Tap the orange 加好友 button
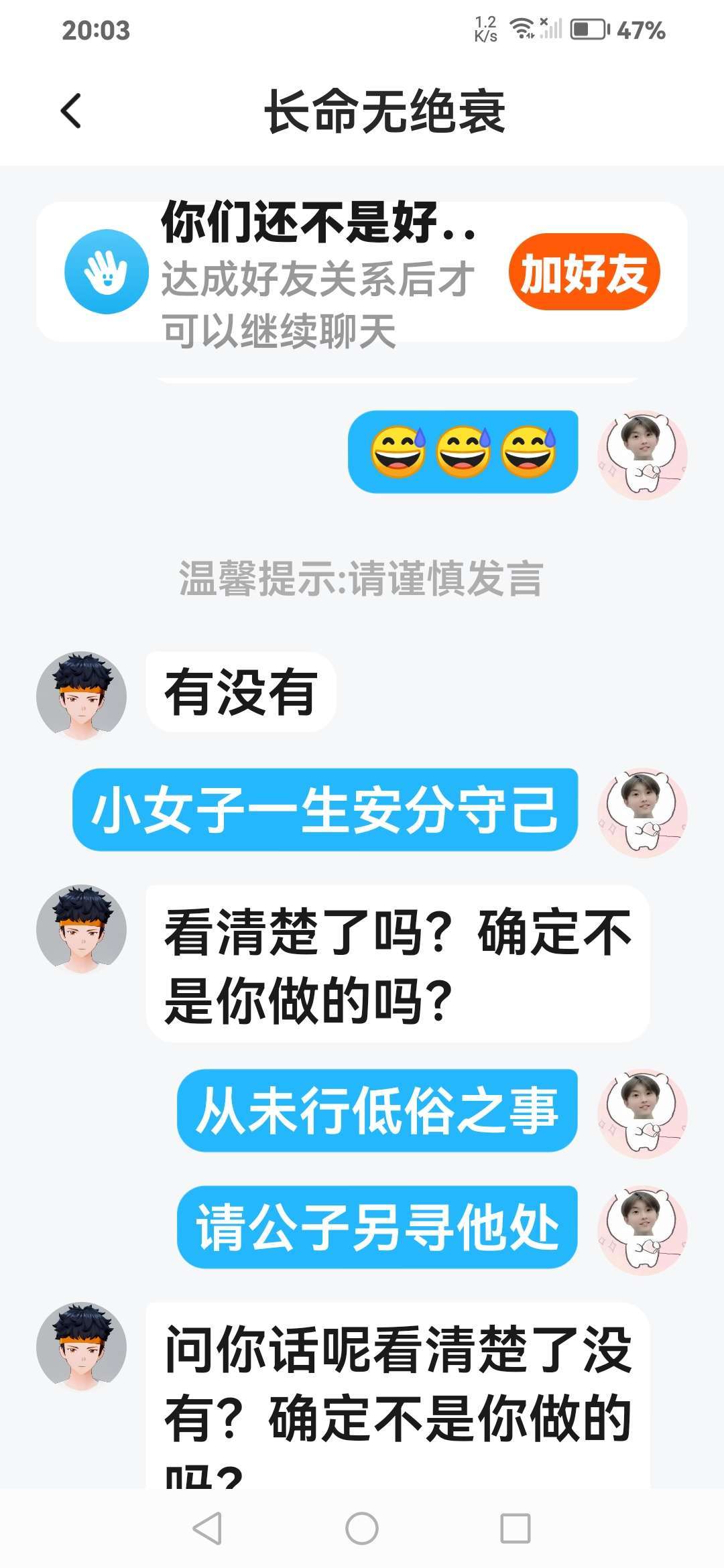 coord(584,273)
